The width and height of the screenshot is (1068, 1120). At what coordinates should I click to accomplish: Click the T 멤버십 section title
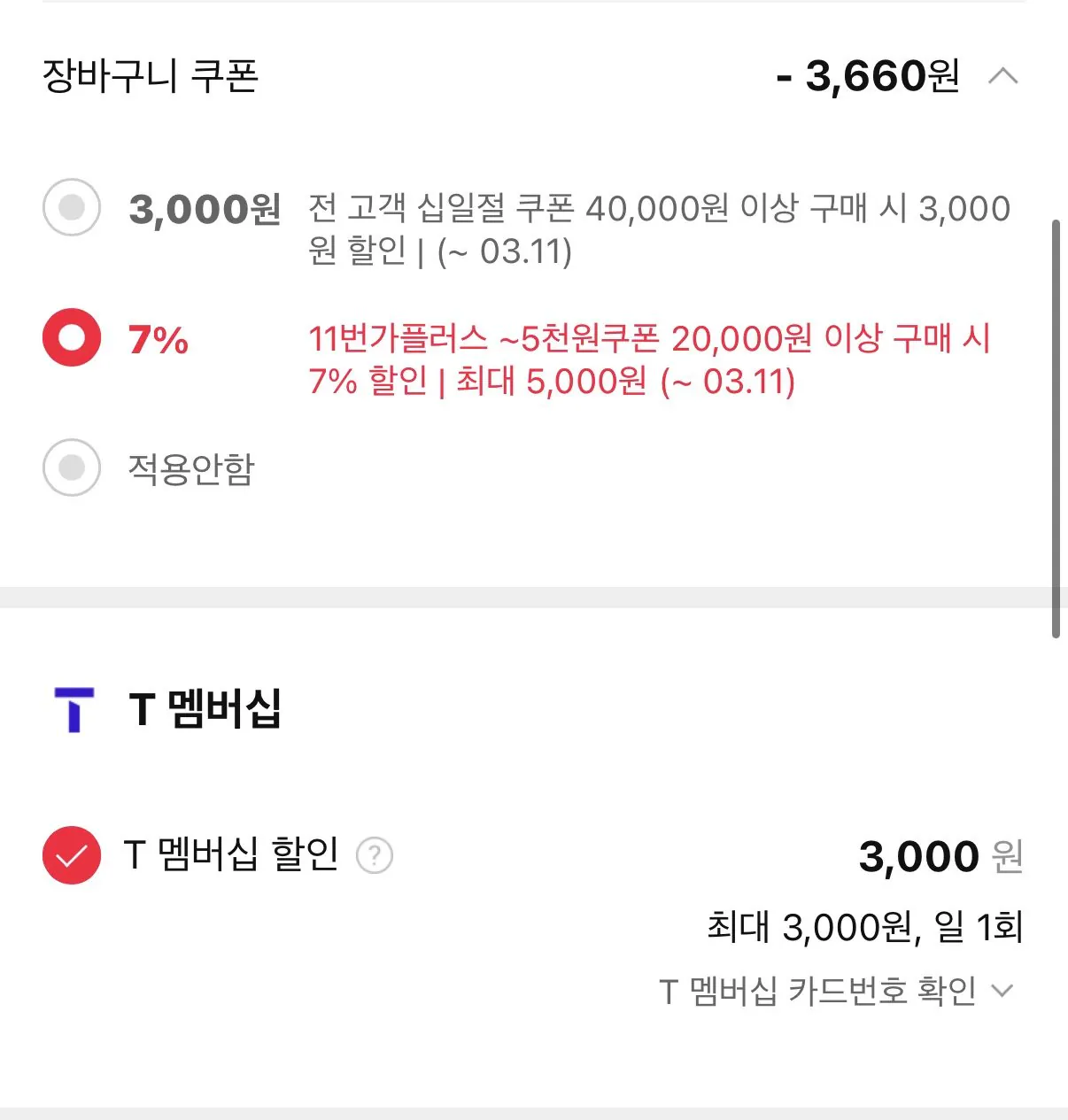pyautogui.click(x=203, y=708)
